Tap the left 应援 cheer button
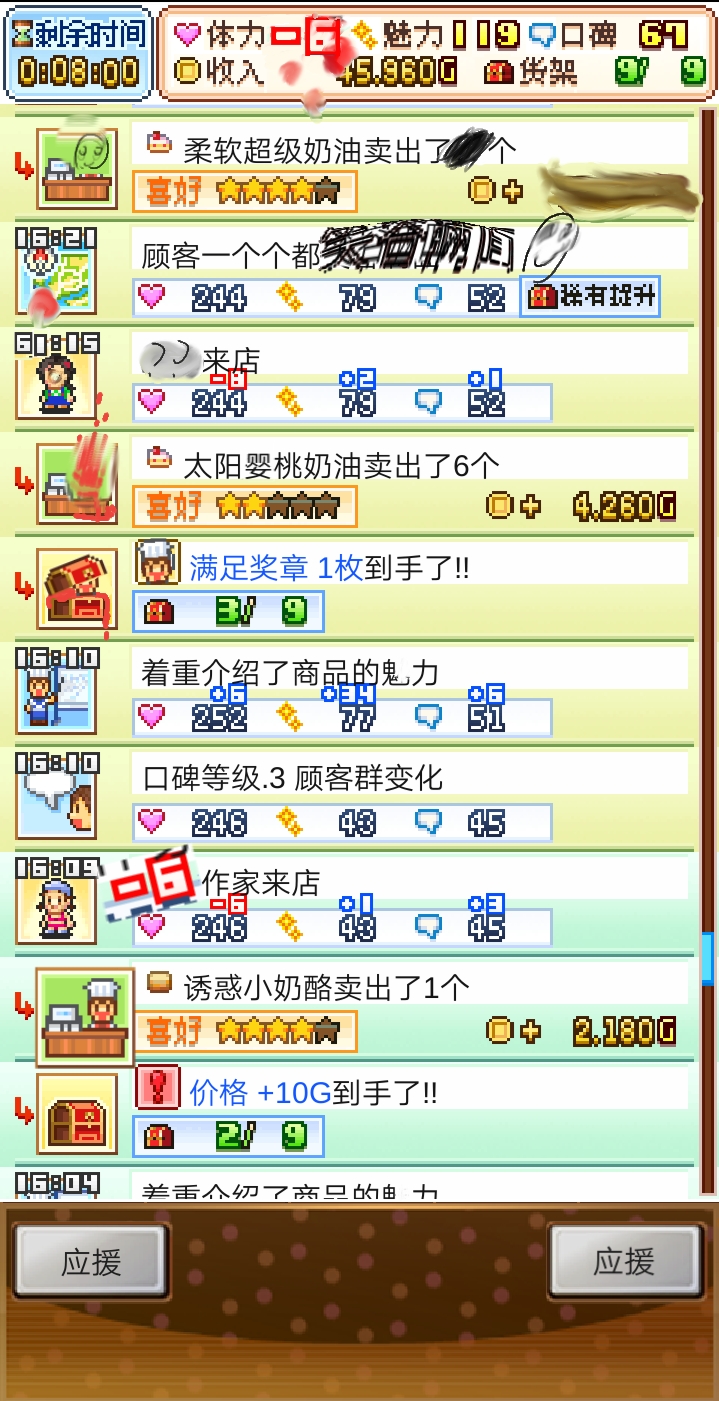Screen dimensions: 719x1401 click(x=91, y=1262)
